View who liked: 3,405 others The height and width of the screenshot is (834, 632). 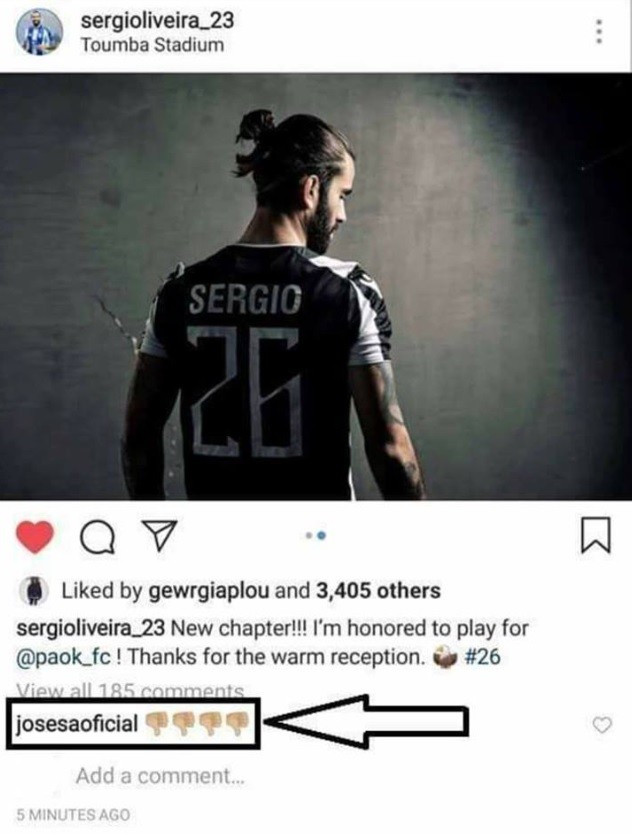click(x=378, y=591)
